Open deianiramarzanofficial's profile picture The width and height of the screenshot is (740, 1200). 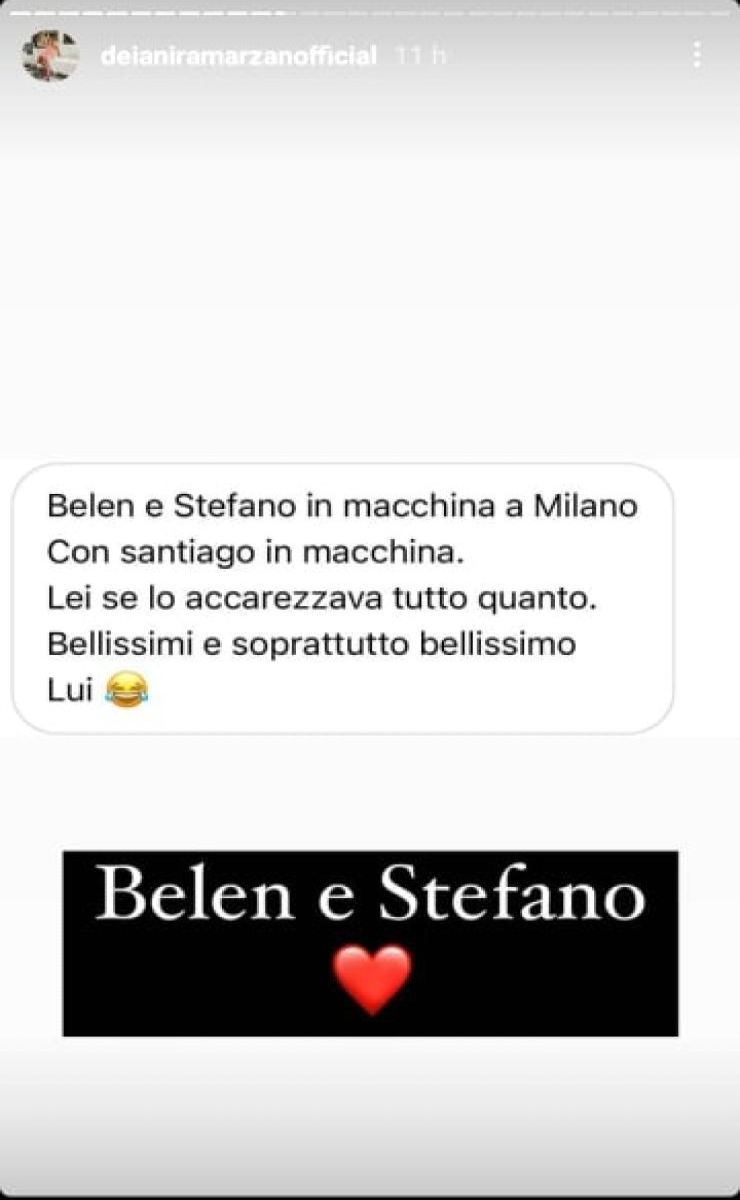(x=50, y=55)
